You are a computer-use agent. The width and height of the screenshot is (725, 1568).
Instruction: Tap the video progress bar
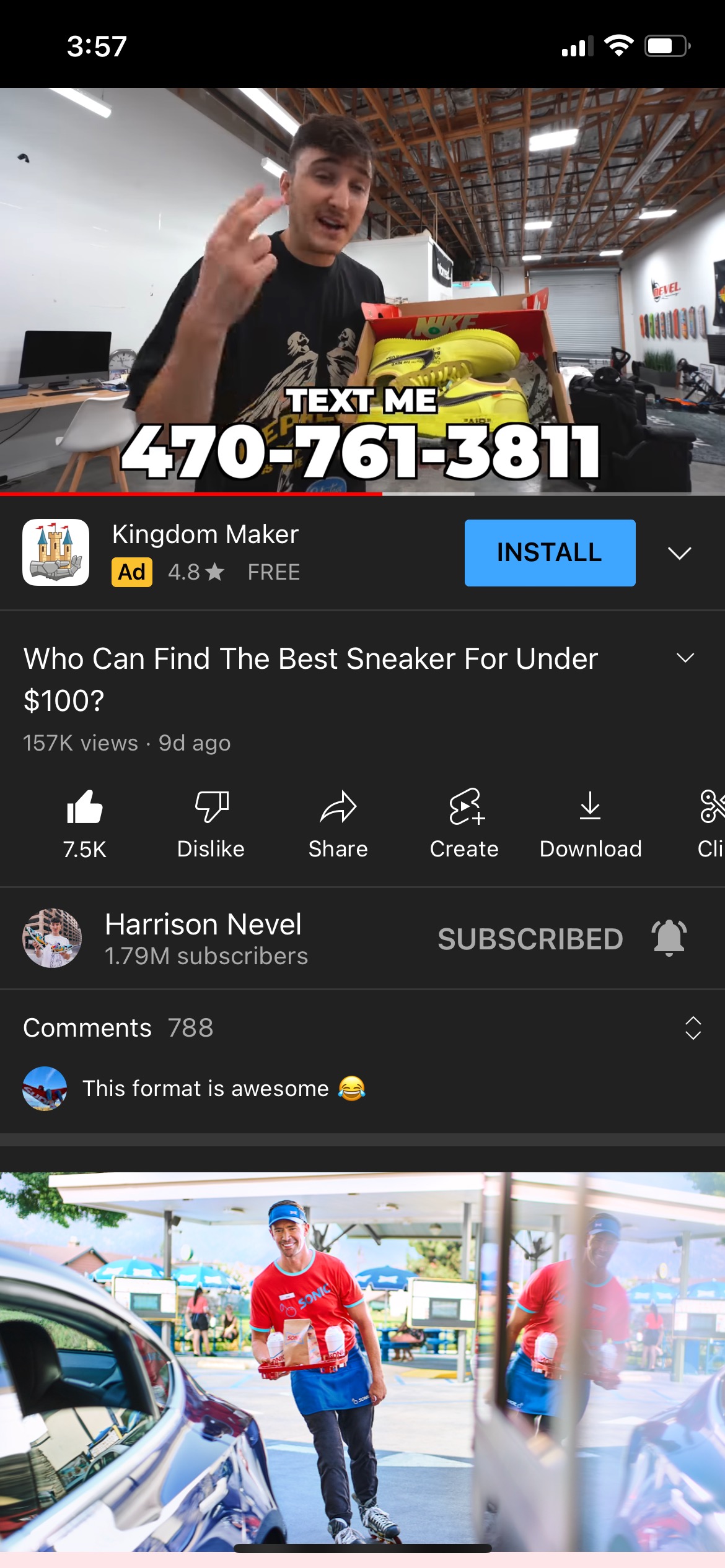pos(362,494)
